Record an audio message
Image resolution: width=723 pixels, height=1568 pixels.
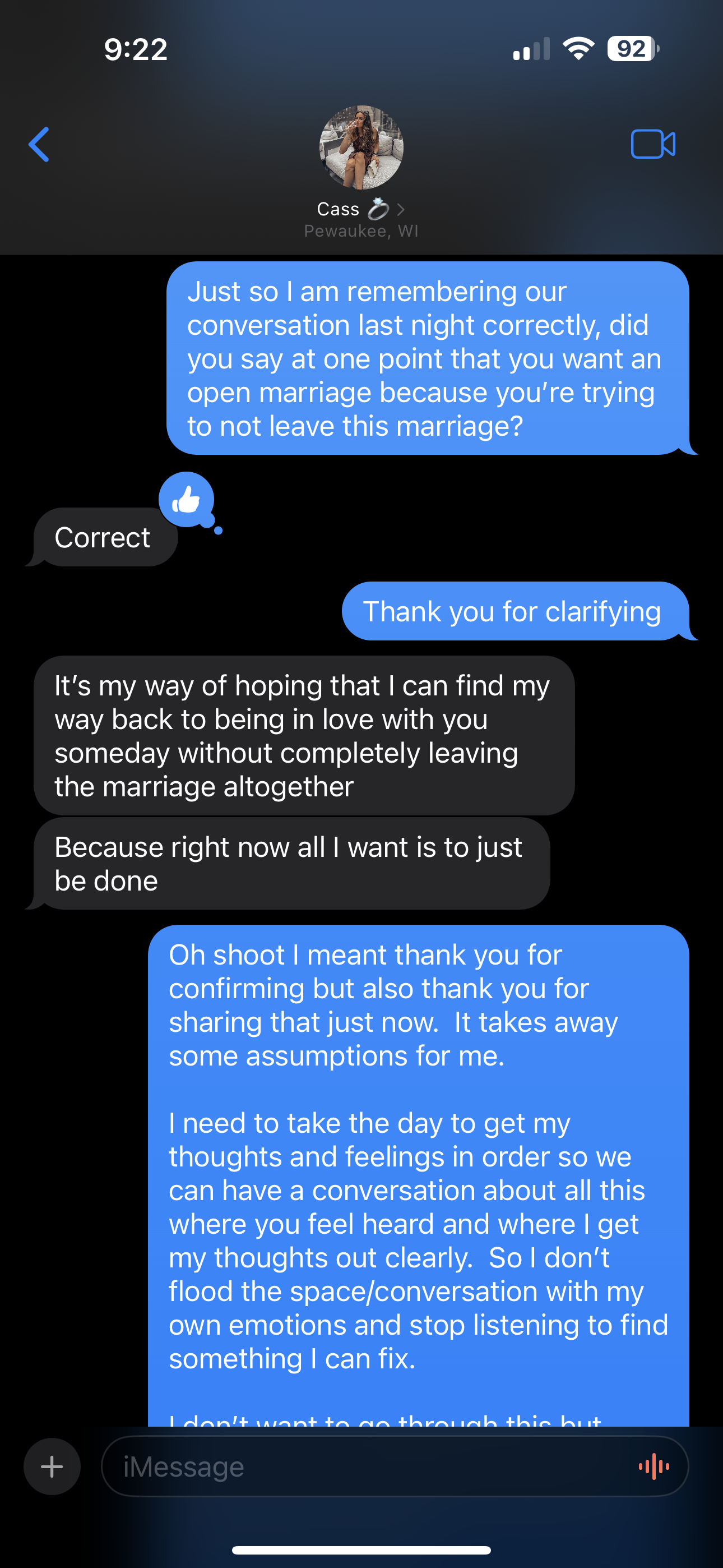(654, 1467)
